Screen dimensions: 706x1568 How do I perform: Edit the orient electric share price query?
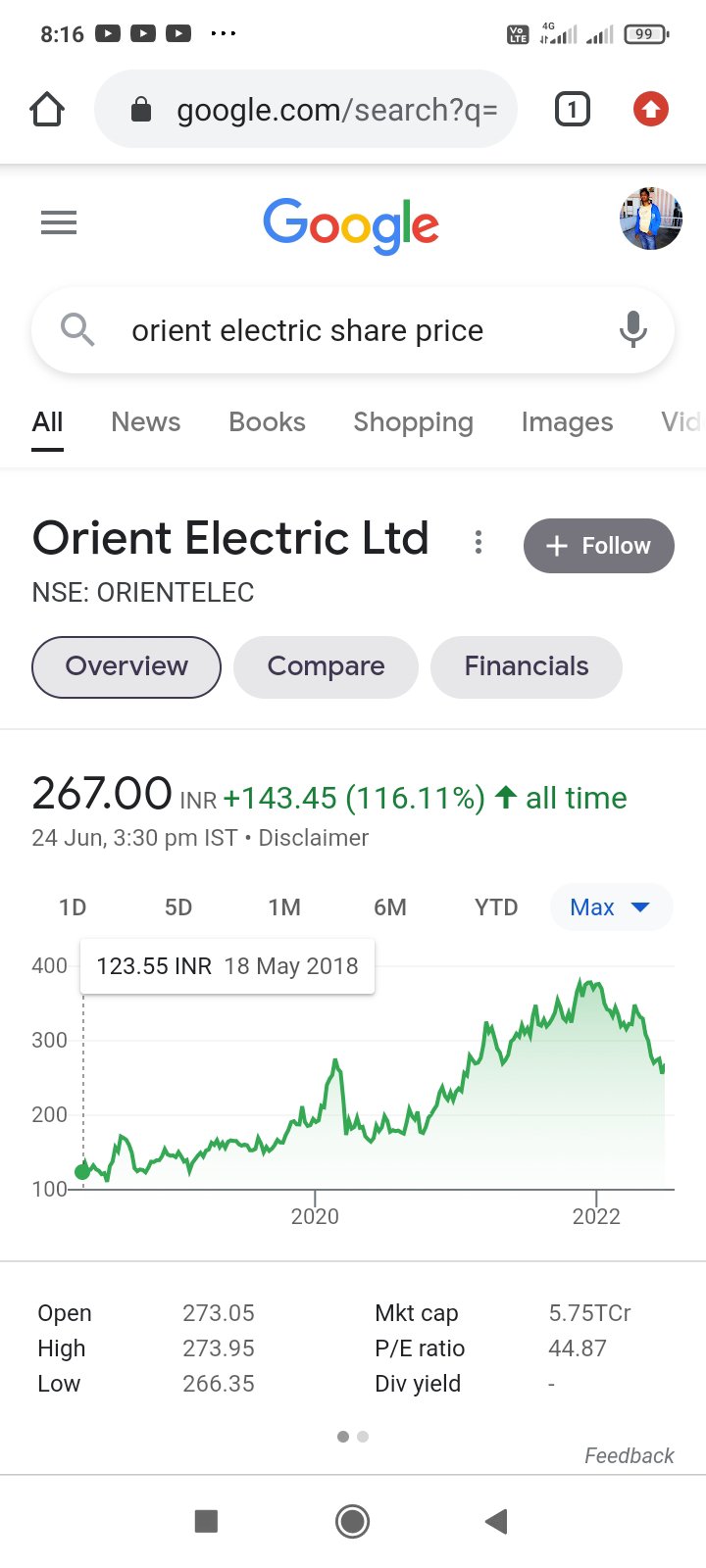coord(308,331)
